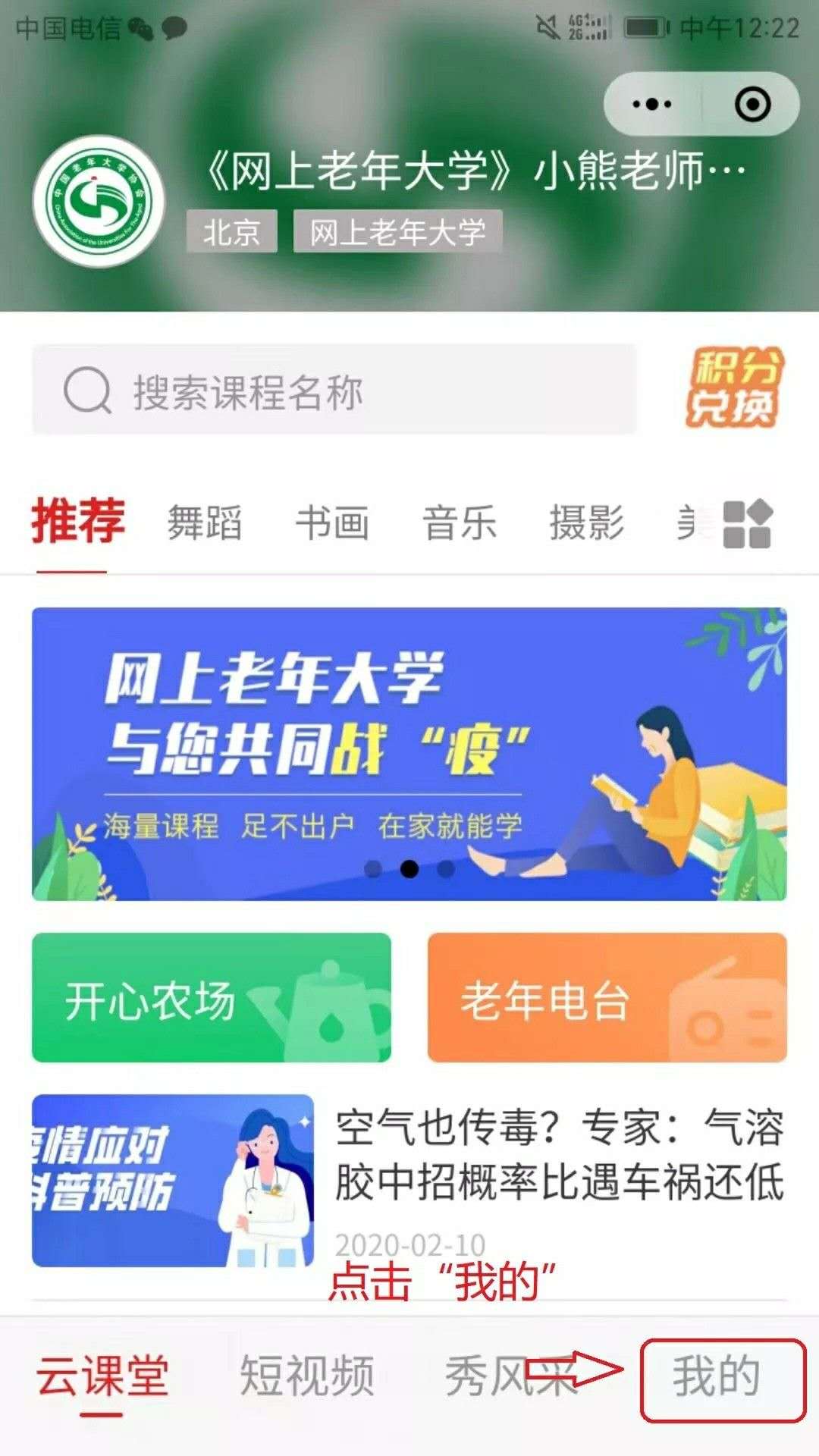Open the 我的 profile tab
819x1456 pixels.
click(x=717, y=1376)
